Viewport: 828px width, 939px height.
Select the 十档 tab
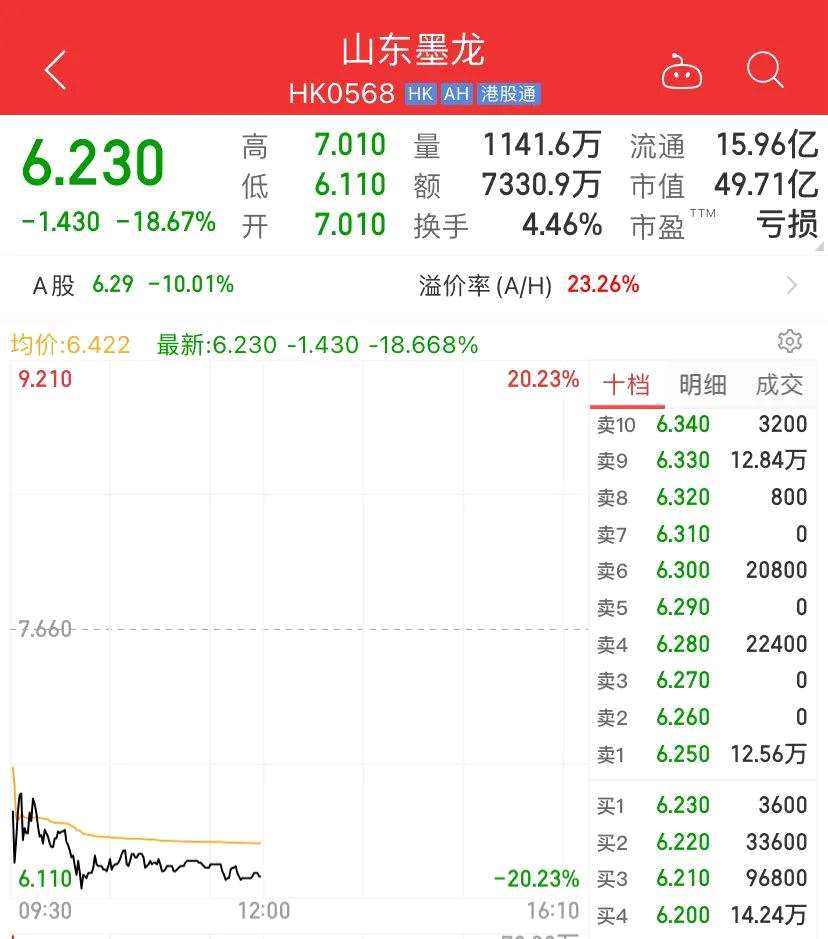tap(627, 384)
